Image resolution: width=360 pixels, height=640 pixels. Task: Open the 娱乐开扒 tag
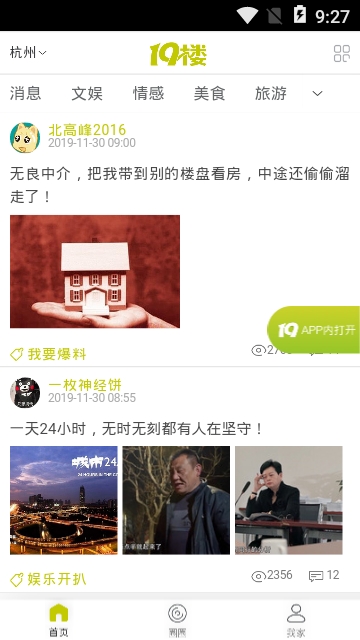[48, 579]
